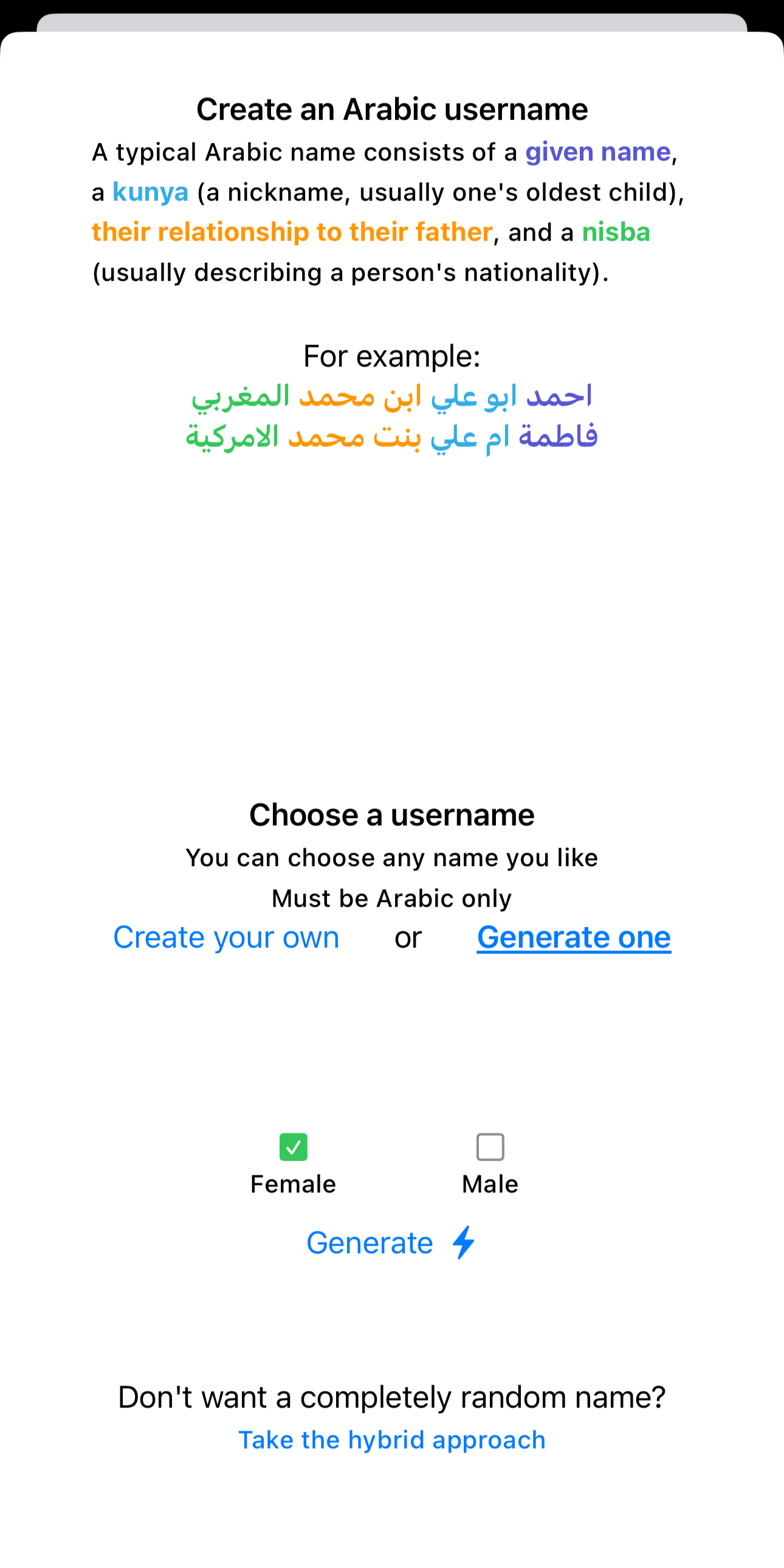
Task: Uncheck the Female checkbox
Action: [294, 1147]
